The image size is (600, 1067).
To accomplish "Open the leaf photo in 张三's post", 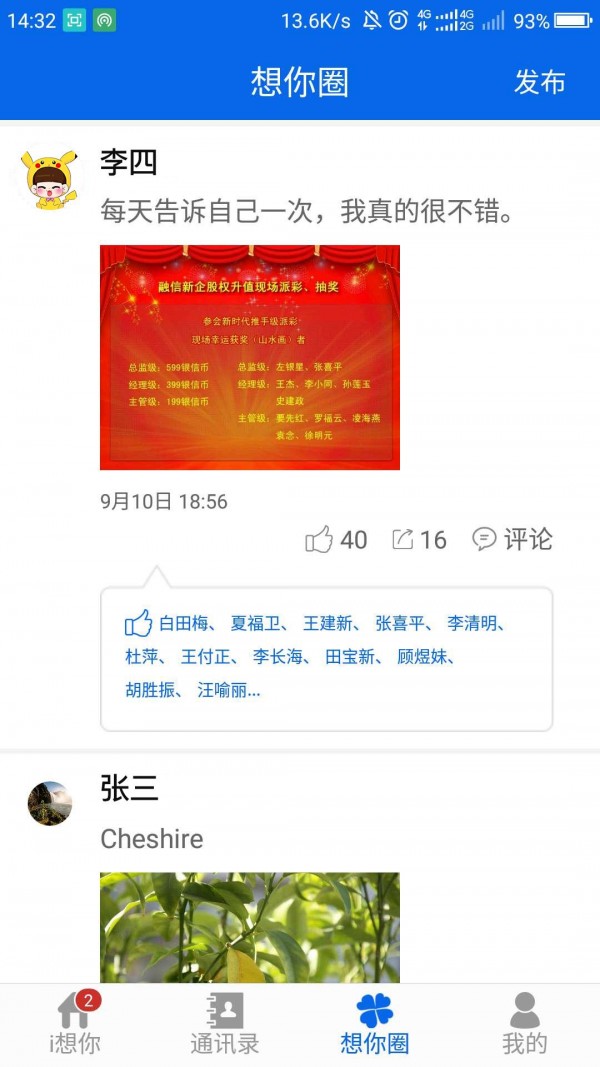I will (250, 927).
